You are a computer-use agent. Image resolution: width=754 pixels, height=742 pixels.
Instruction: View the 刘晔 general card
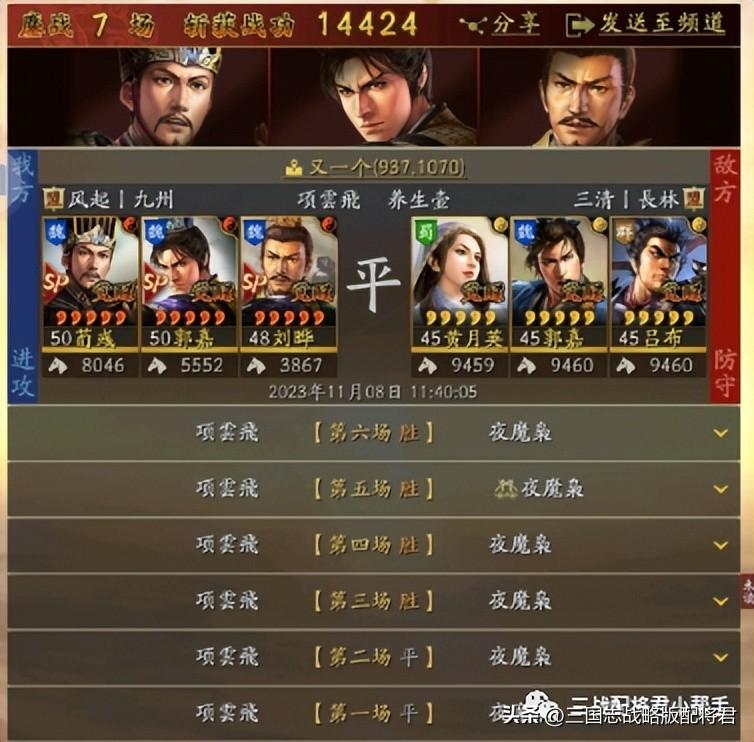pos(288,283)
